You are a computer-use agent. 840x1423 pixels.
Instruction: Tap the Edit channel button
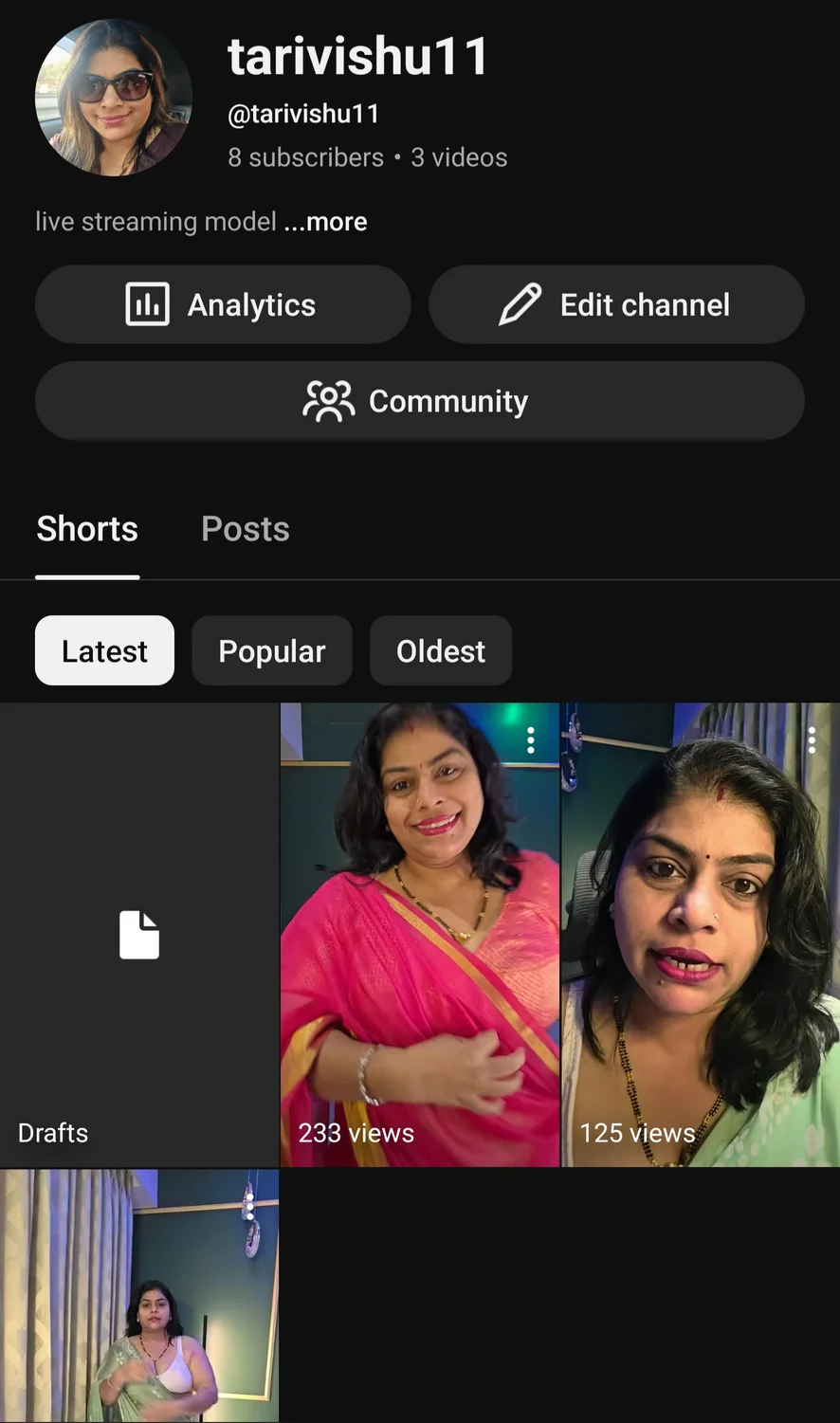[616, 304]
